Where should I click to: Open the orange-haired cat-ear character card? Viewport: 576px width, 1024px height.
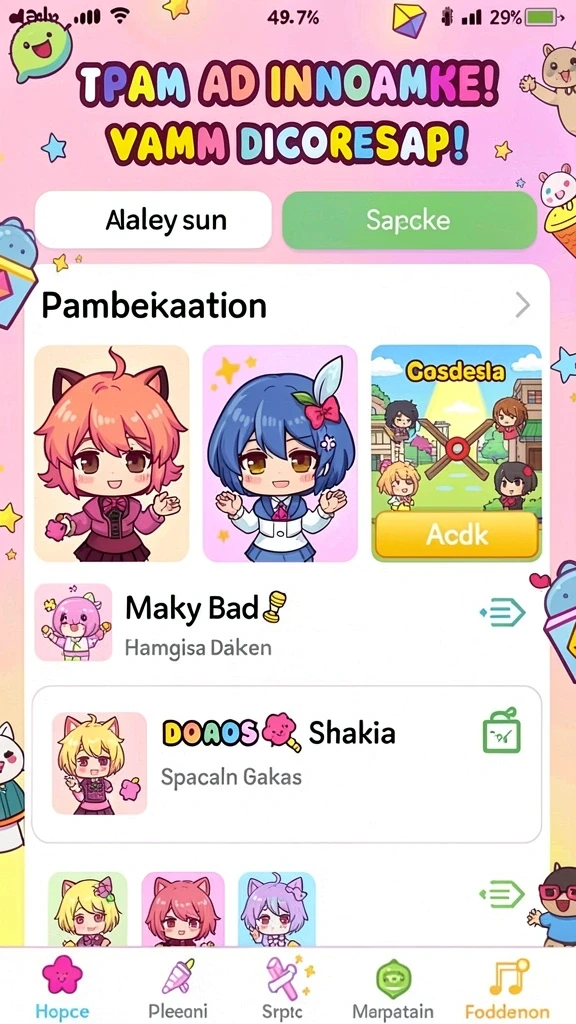coord(112,453)
